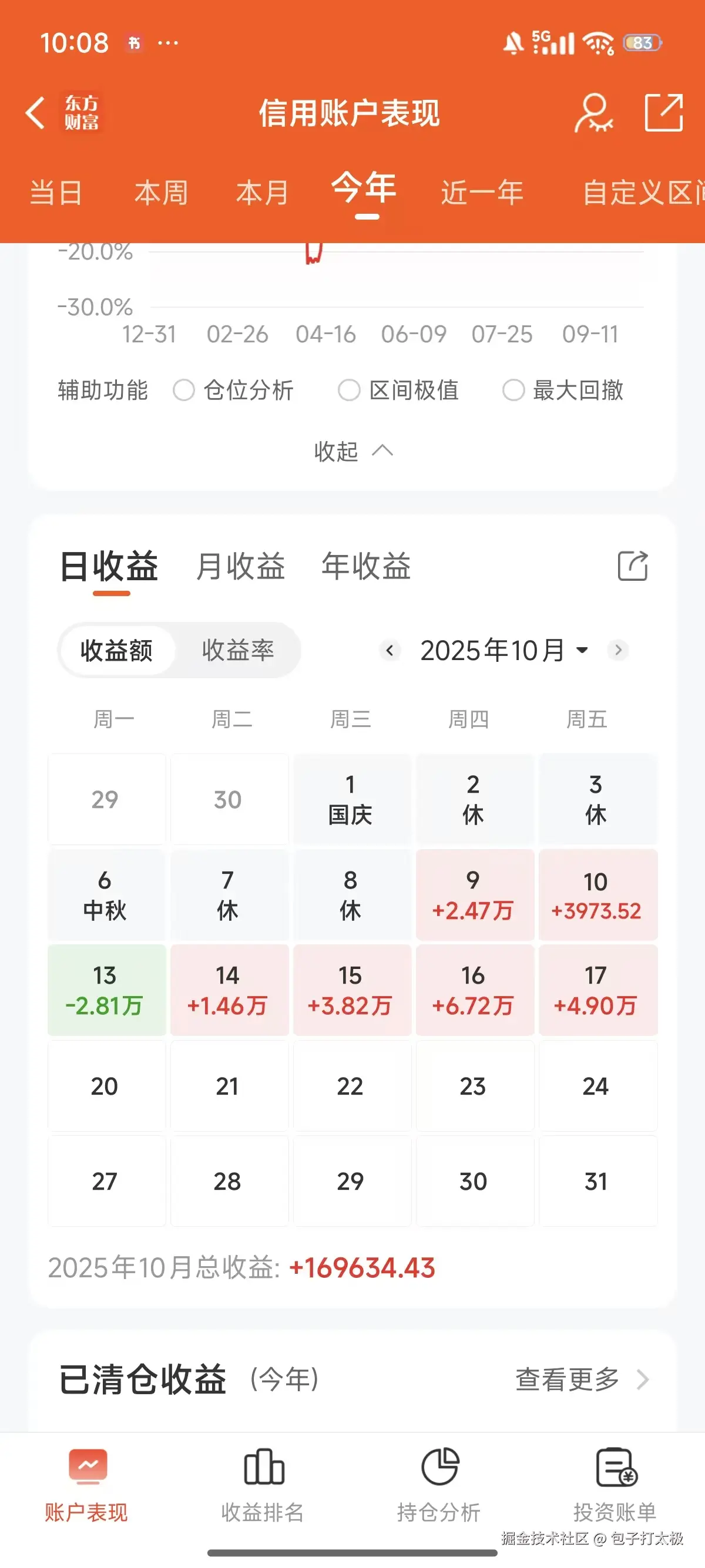Enable the 仓位分析 checkbox

tap(185, 390)
